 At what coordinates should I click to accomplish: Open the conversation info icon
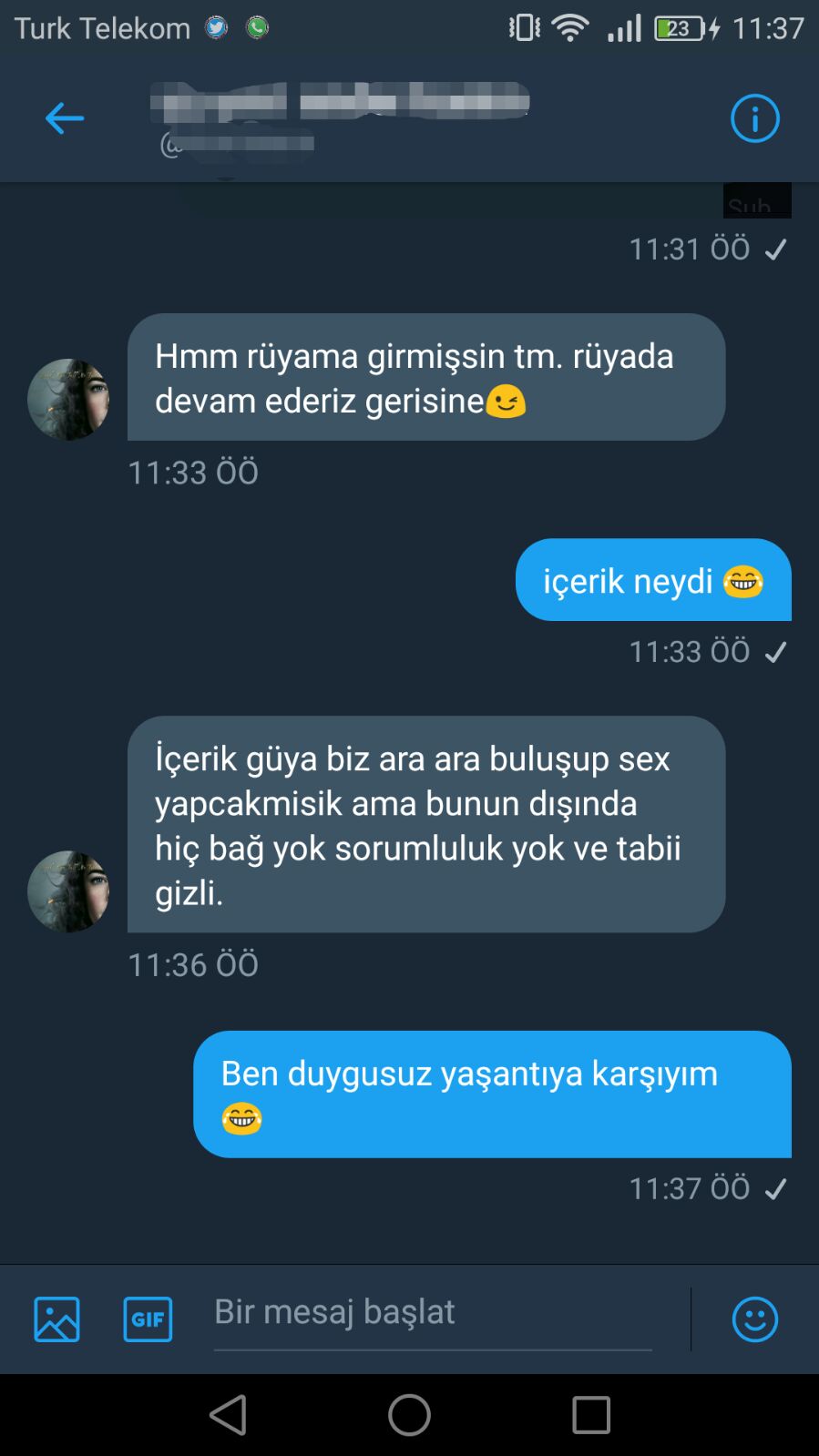click(754, 118)
